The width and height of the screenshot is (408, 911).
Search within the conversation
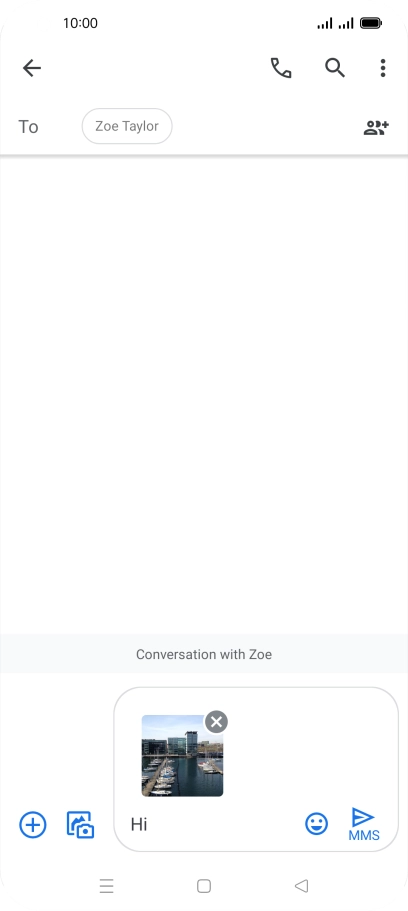click(335, 68)
